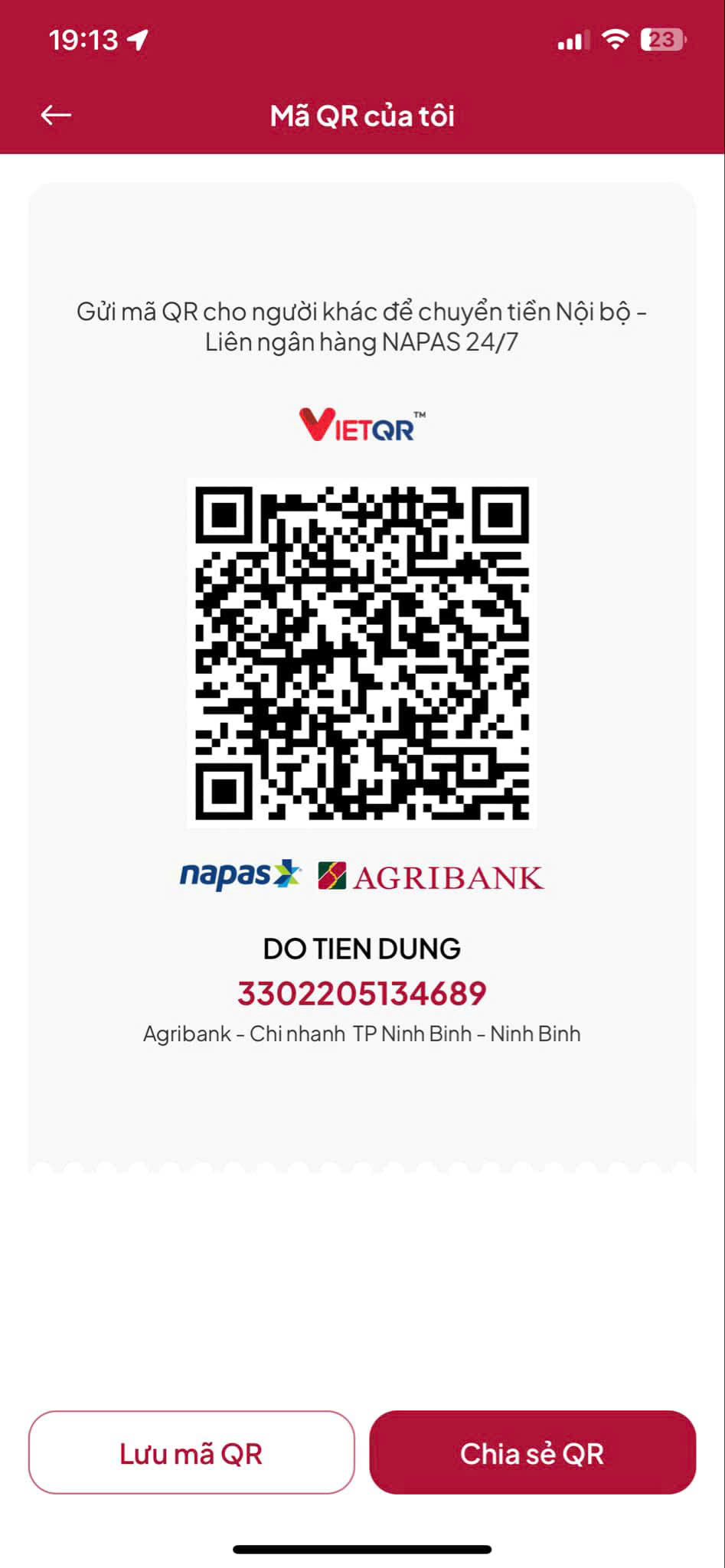
Task: Share the QR code via Chia sẻ QR
Action: click(x=533, y=1452)
